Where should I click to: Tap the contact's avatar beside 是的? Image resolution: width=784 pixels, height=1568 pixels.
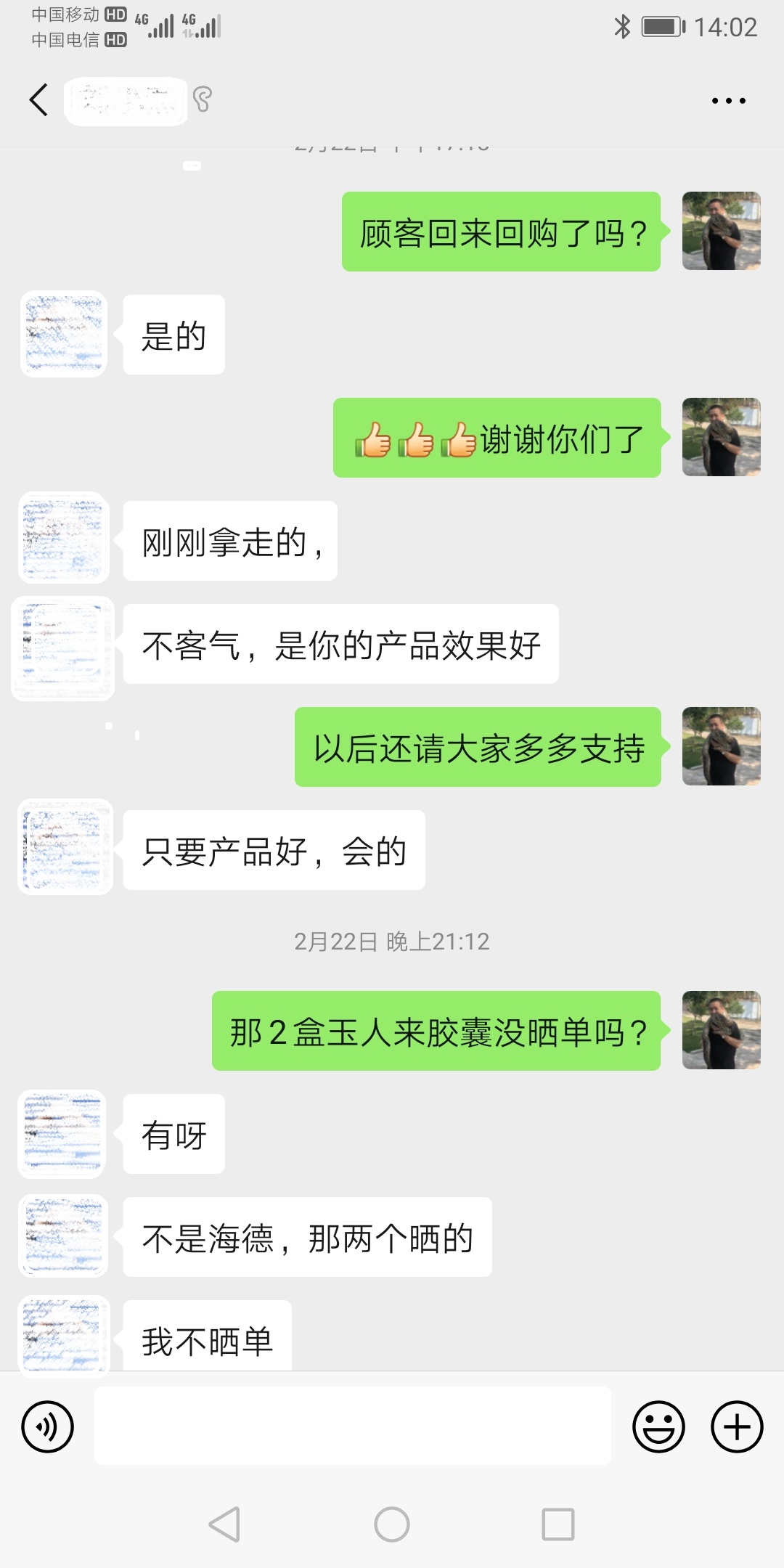[64, 334]
